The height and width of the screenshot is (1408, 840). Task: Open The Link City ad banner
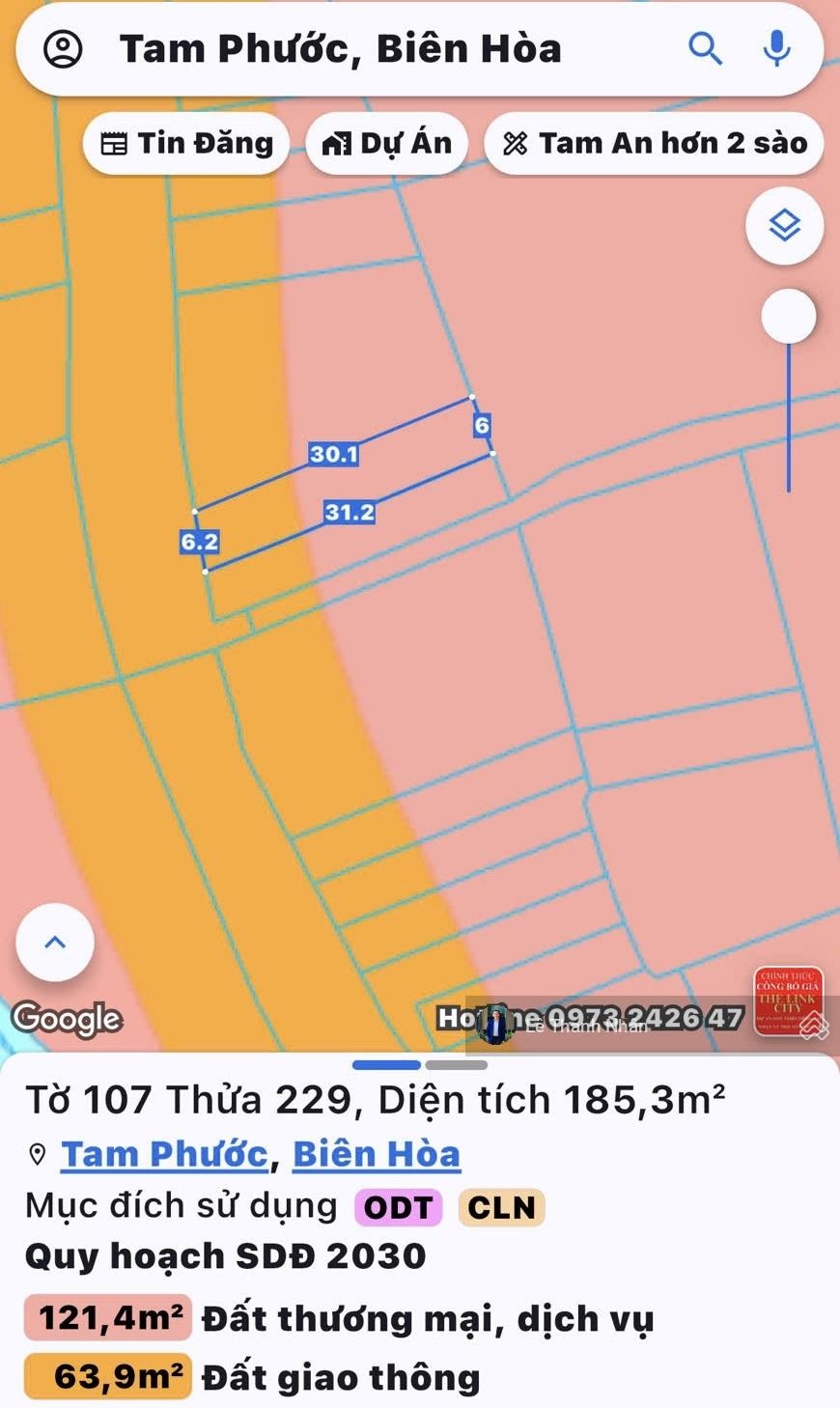click(x=788, y=1001)
